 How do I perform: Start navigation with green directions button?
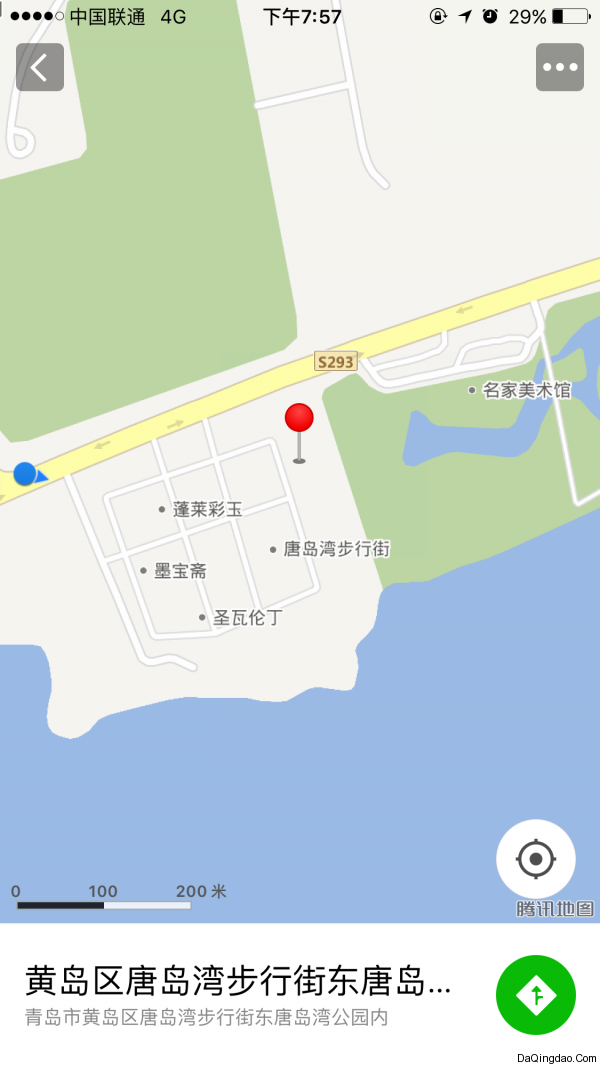click(536, 995)
